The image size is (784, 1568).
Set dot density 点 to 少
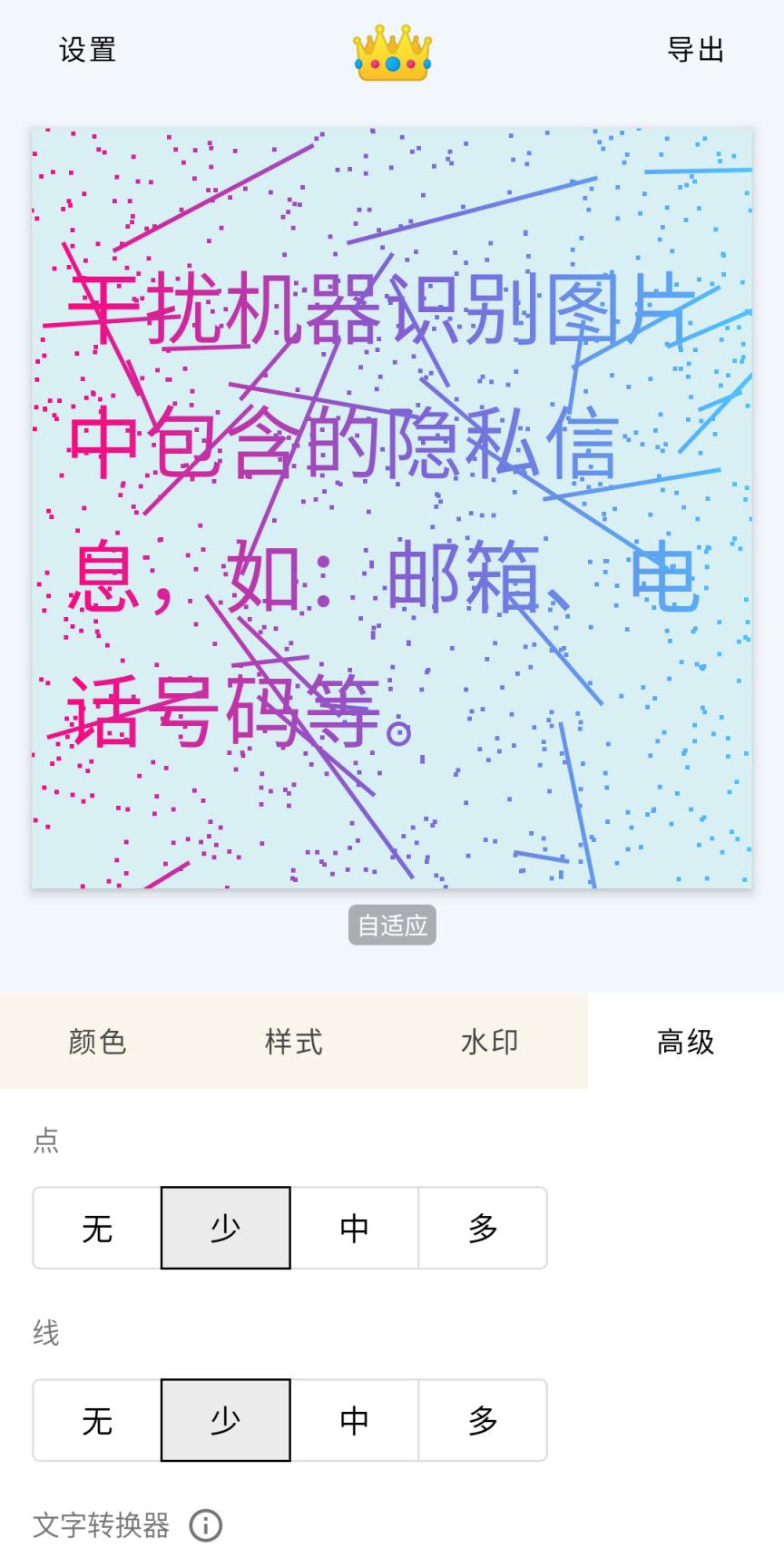click(225, 1228)
